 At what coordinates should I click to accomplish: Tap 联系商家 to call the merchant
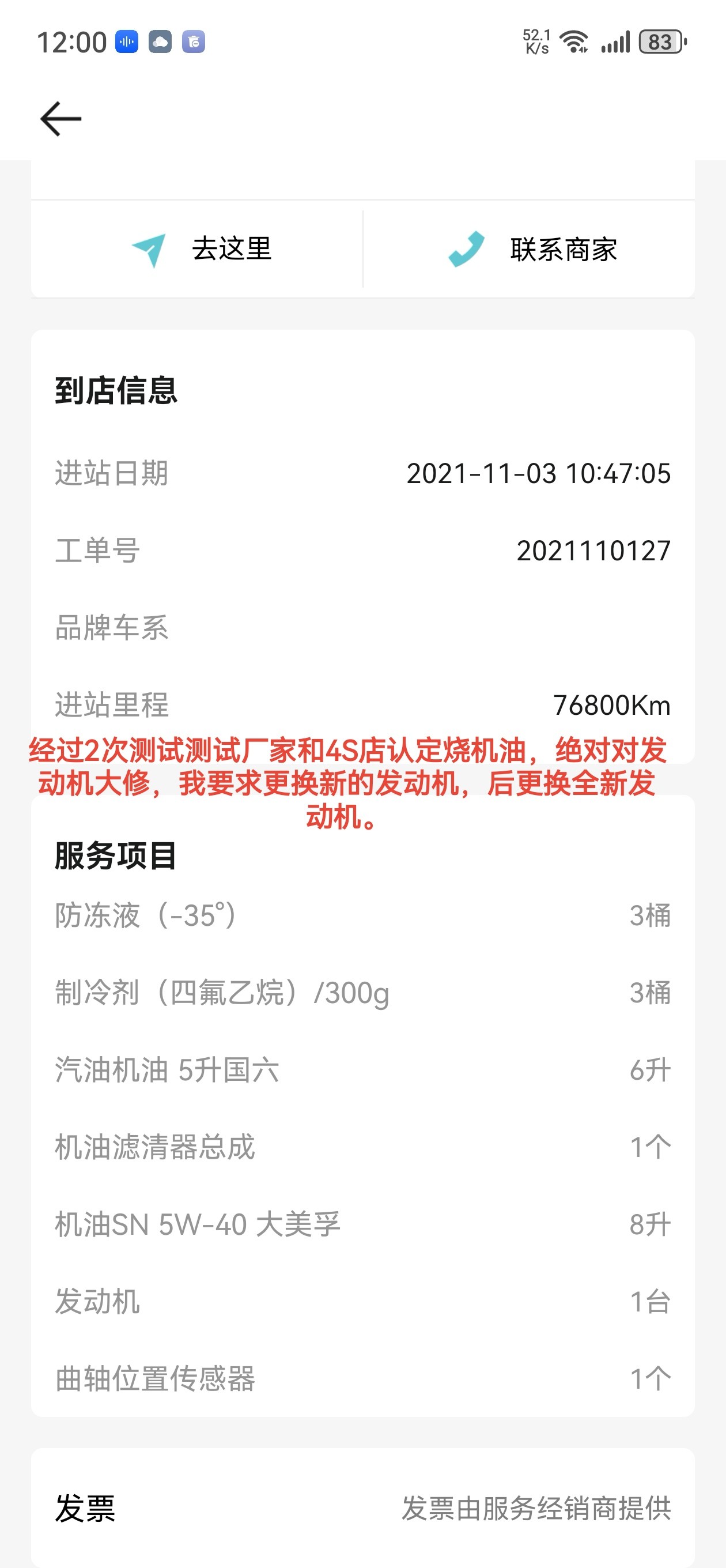point(529,249)
